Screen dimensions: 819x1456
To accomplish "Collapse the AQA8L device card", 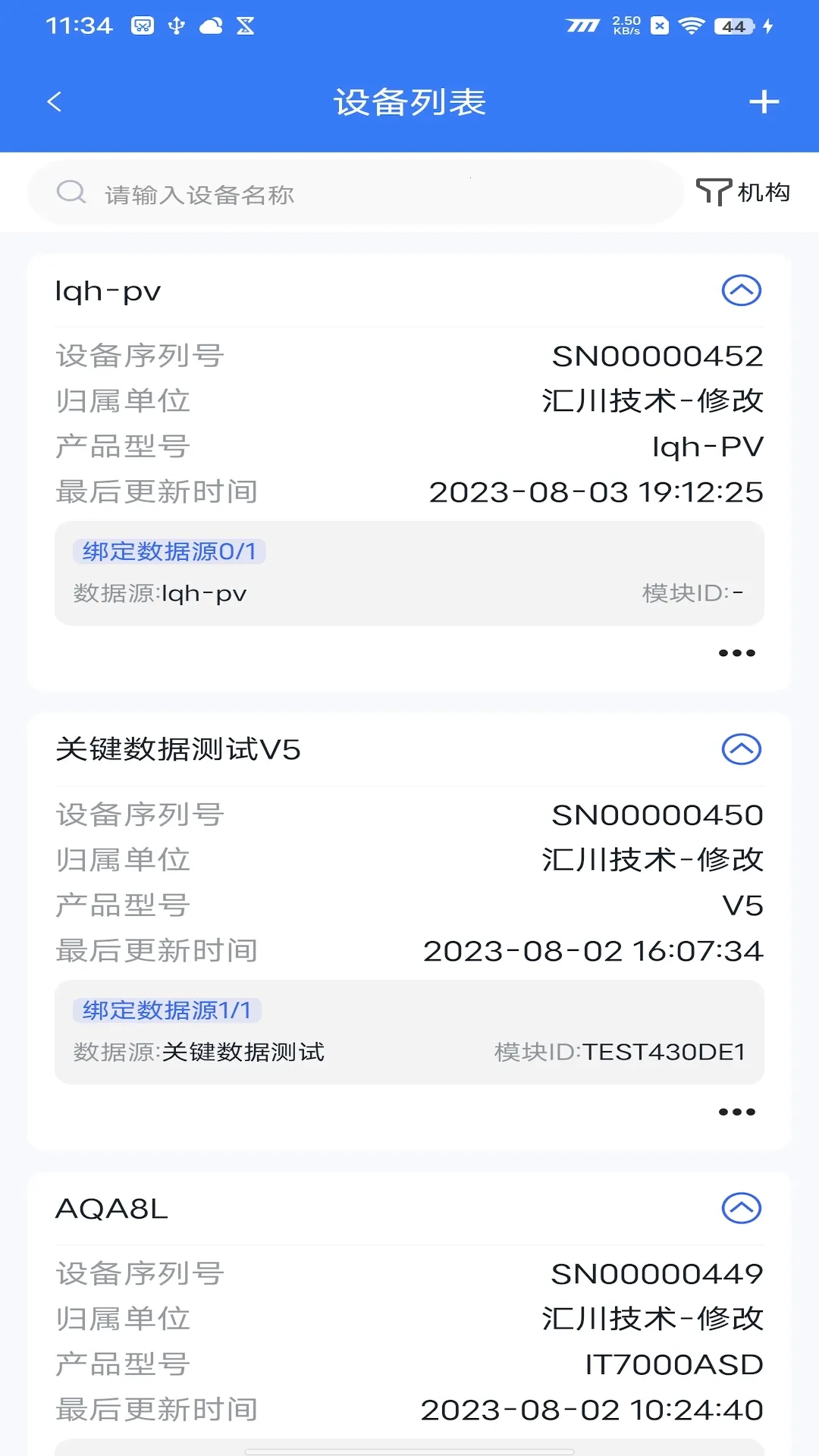I will click(x=742, y=1209).
